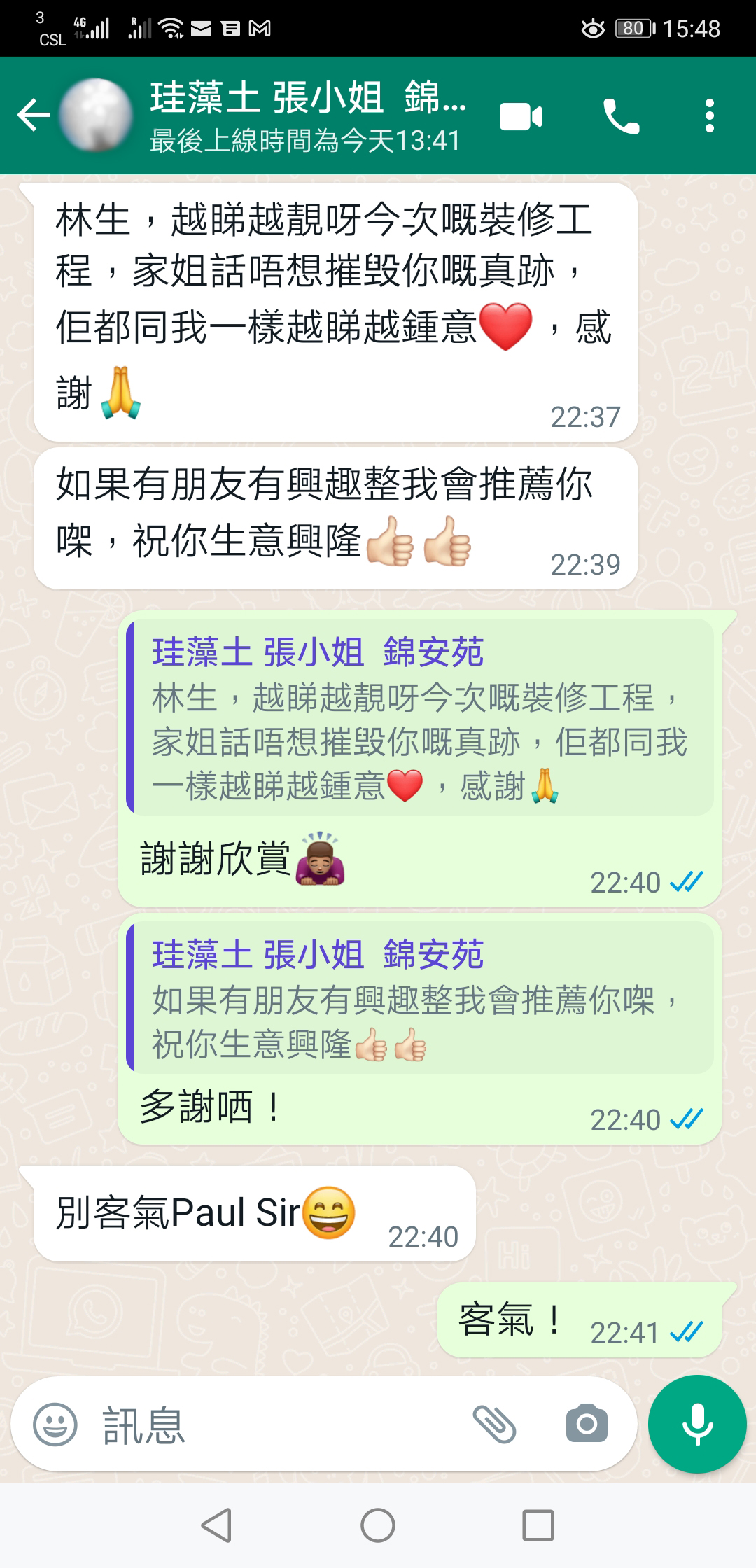
Task: Open the emoji picker
Action: tap(55, 1424)
